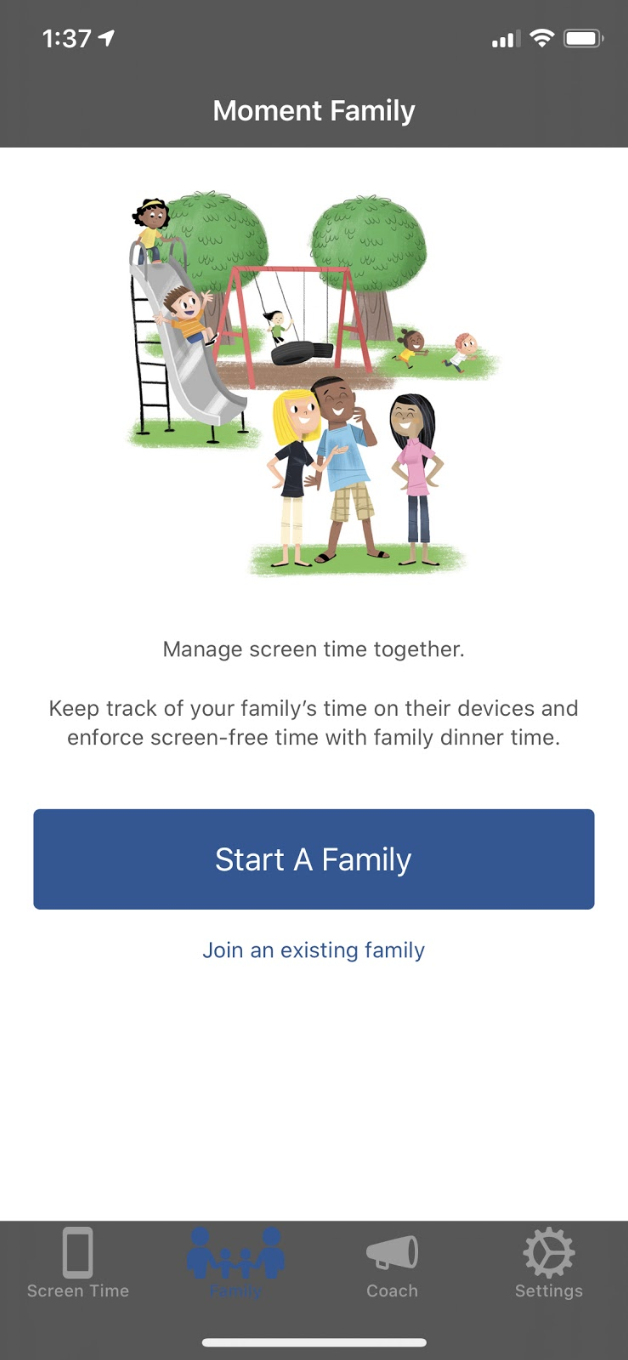628x1360 pixels.
Task: Go to the Settings tab
Action: coord(548,1264)
